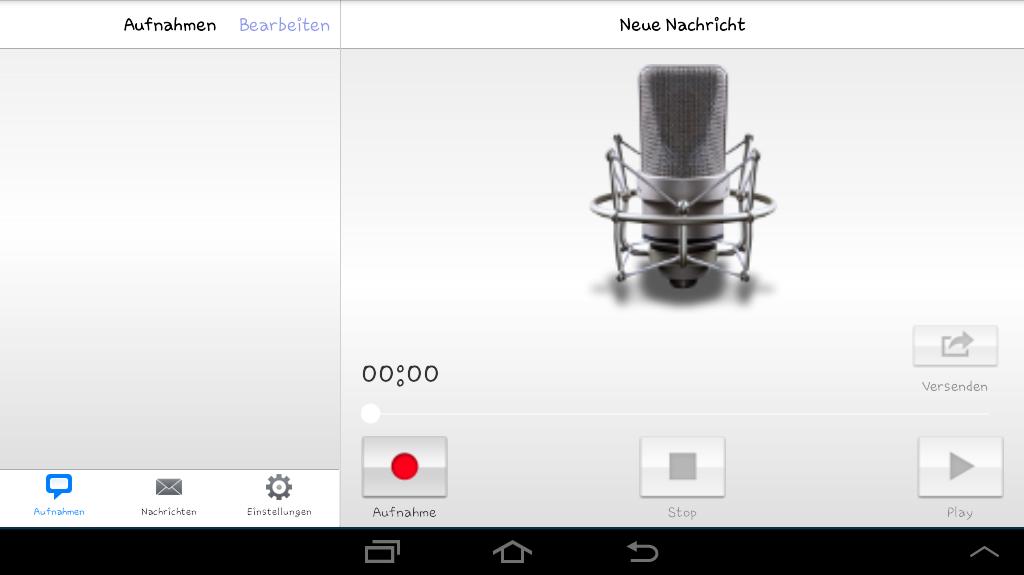Go back using the system back button
The width and height of the screenshot is (1024, 575).
[642, 551]
